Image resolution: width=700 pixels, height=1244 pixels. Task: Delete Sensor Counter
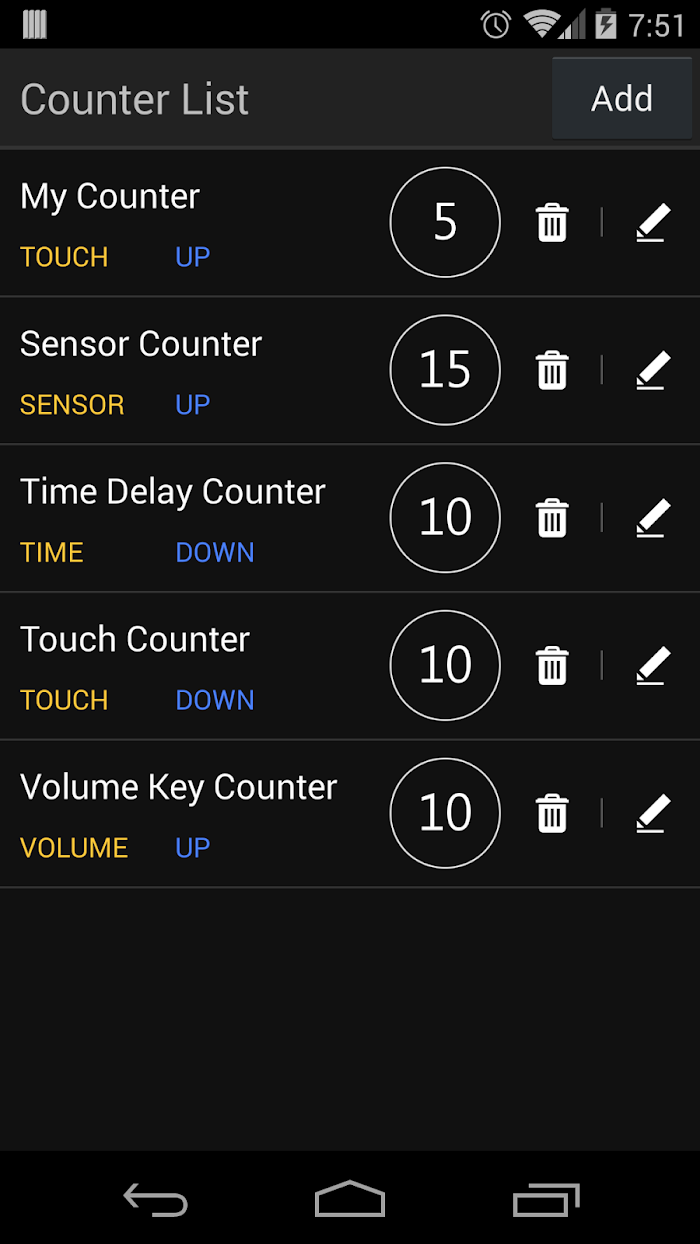tap(552, 370)
